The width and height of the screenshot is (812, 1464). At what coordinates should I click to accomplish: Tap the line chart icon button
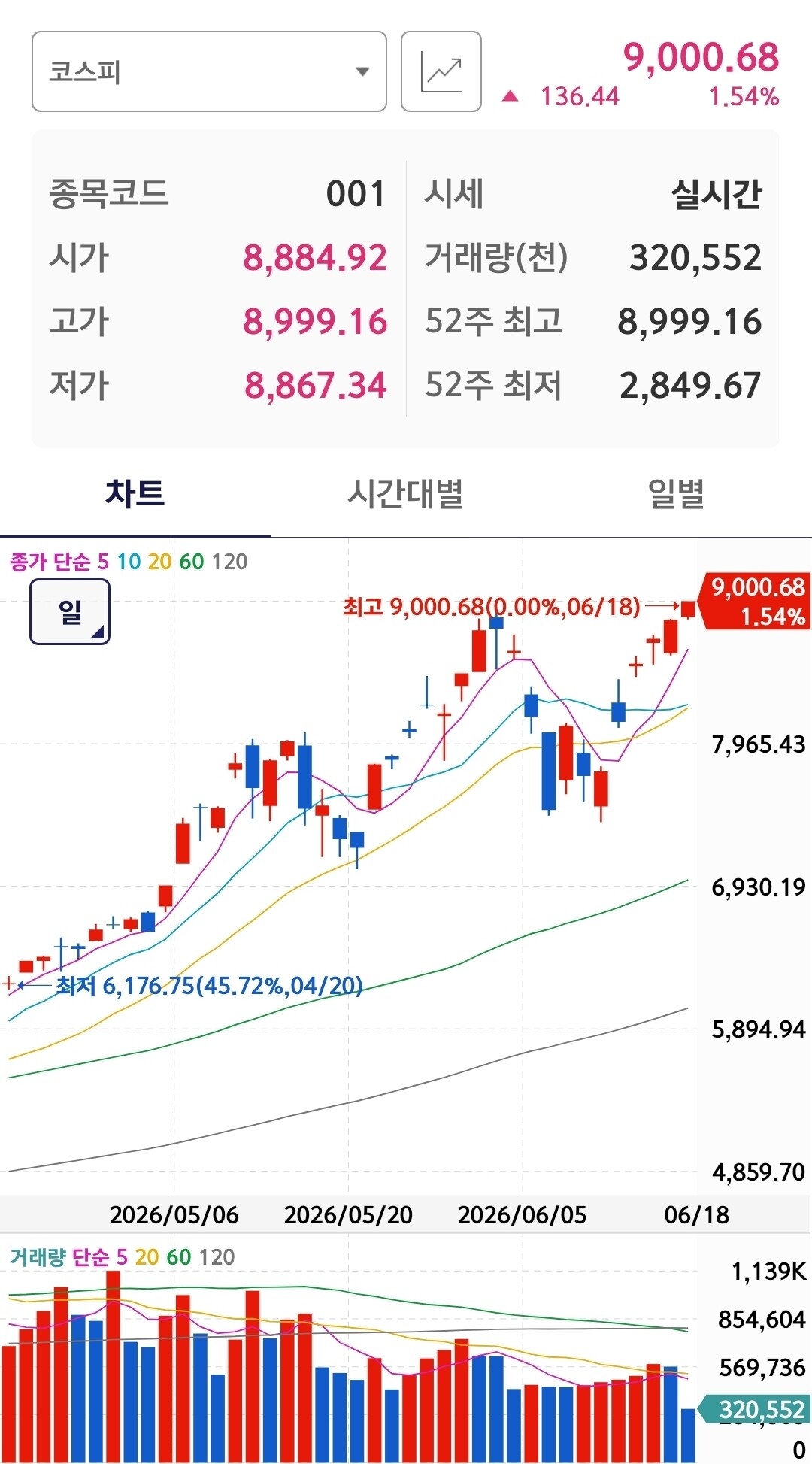pos(441,71)
